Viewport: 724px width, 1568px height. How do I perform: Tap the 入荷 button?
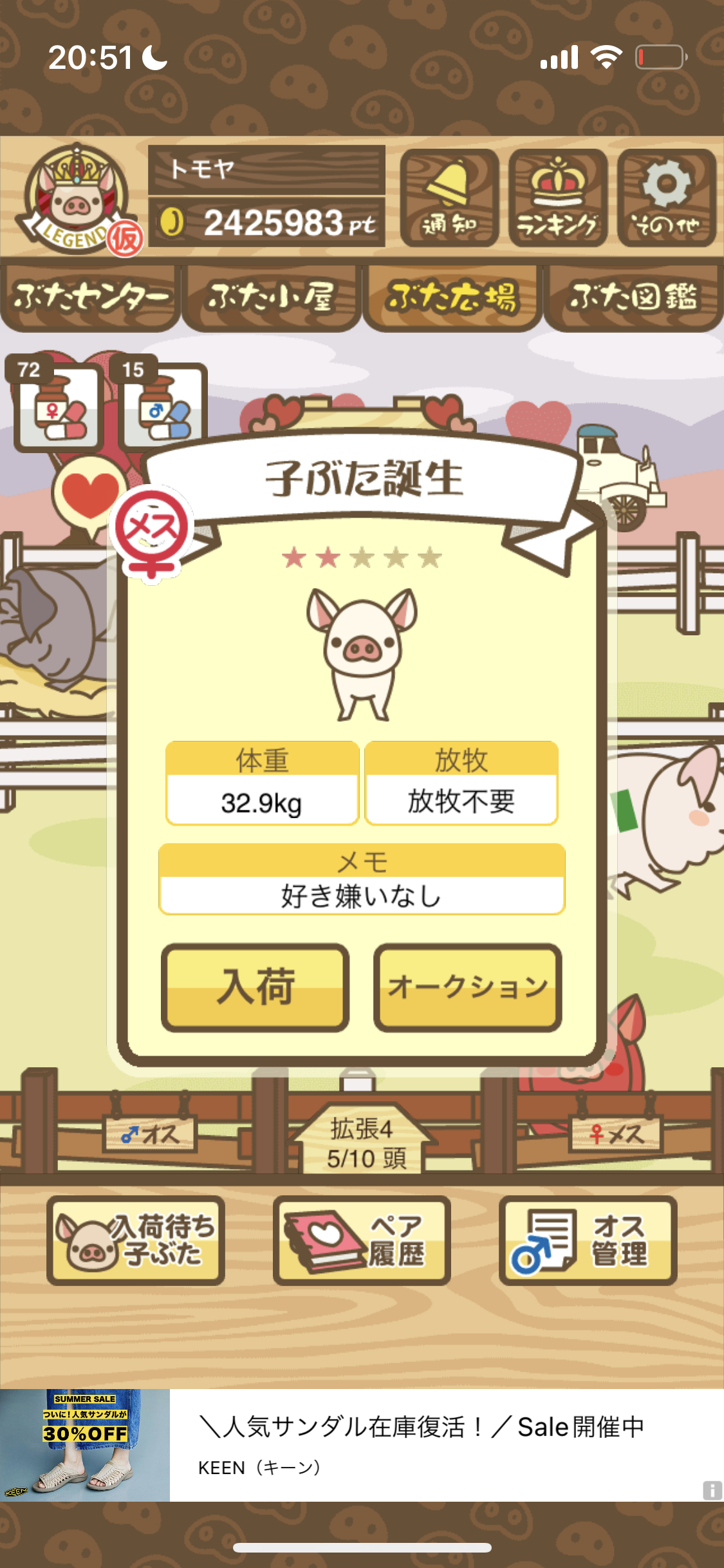pos(255,987)
